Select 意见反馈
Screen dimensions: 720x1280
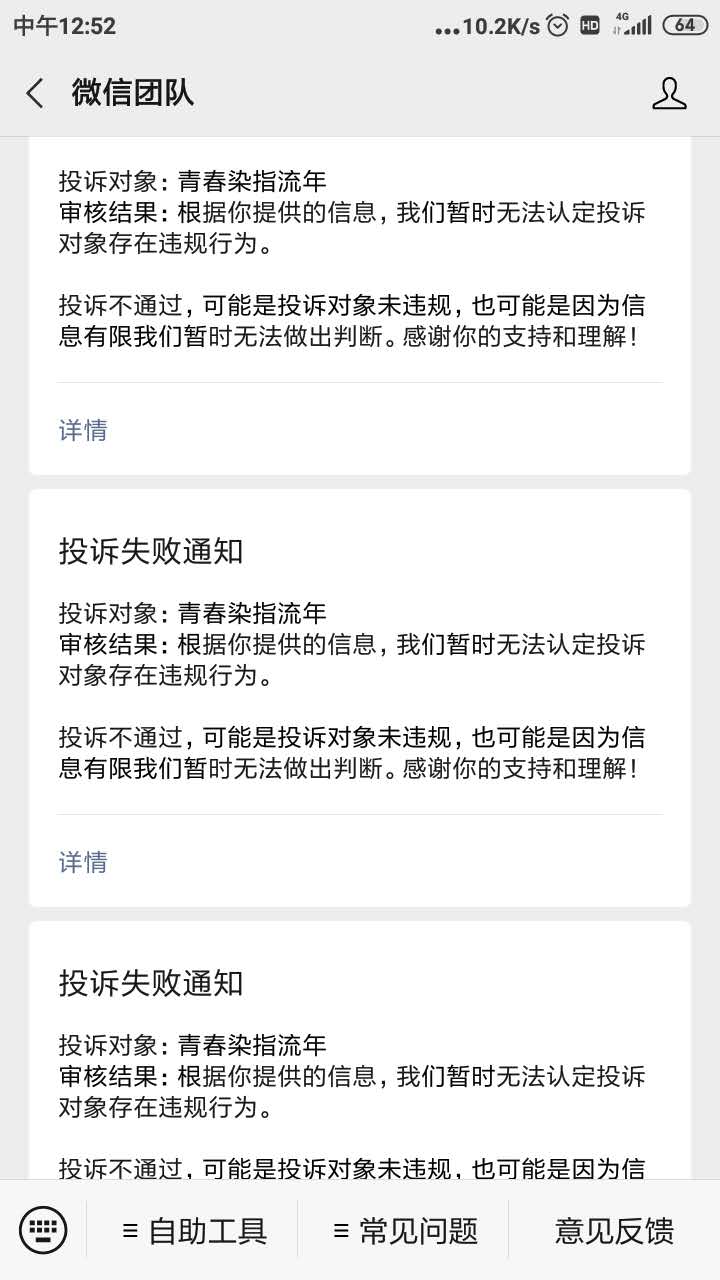click(615, 1230)
